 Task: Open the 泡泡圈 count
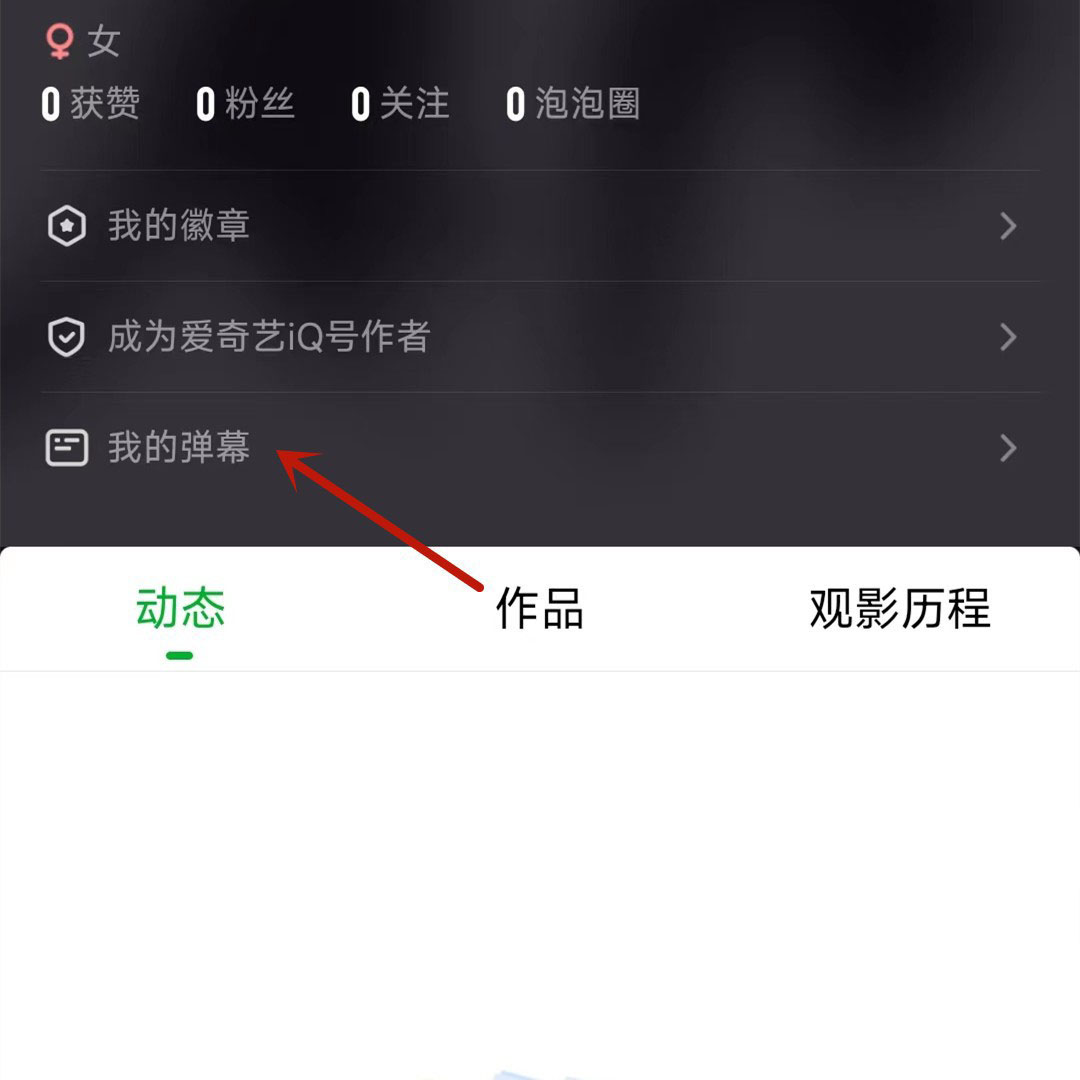573,104
